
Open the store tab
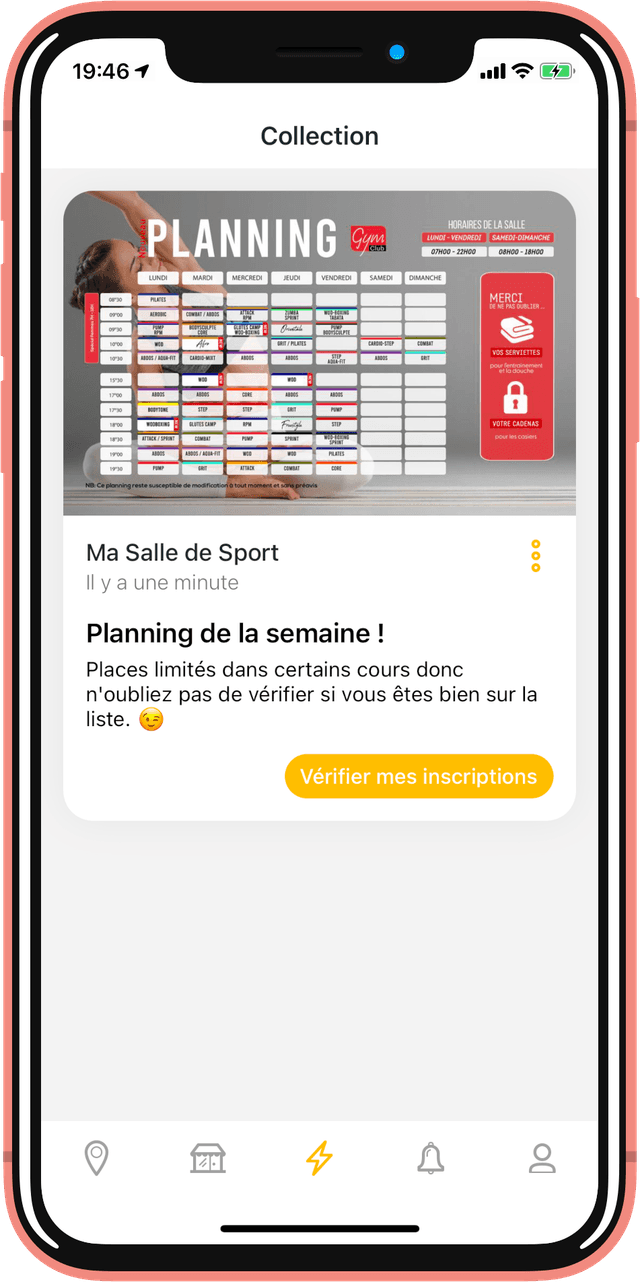point(208,1158)
